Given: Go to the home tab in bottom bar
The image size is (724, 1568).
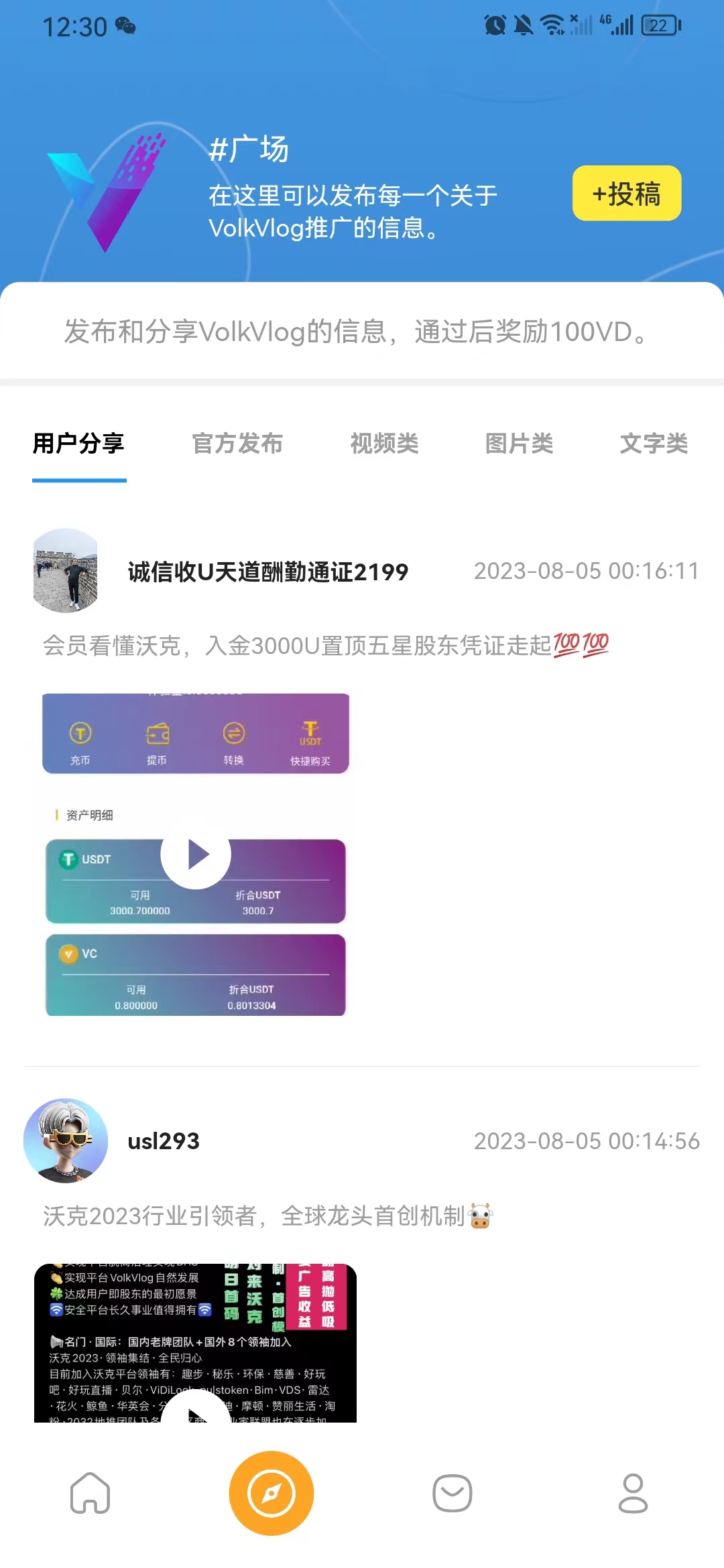Looking at the screenshot, I should coord(90,1493).
